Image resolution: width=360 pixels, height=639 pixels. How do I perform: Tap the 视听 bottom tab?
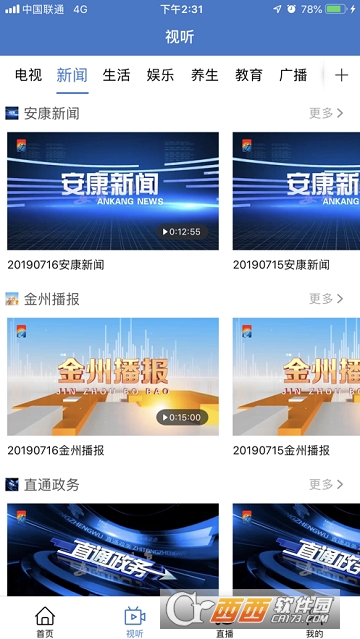tap(135, 621)
